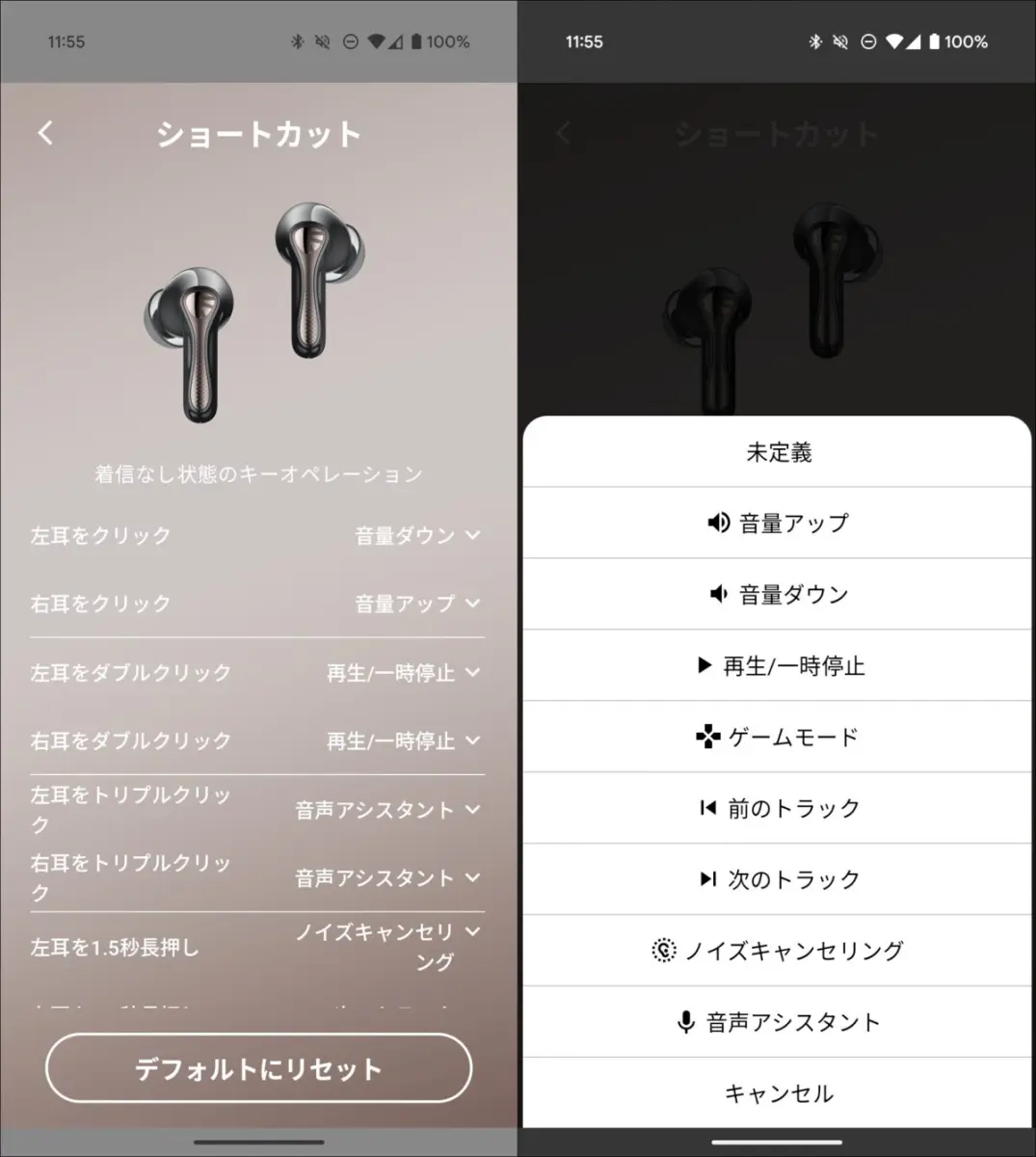This screenshot has height=1157, width=1036.
Task: Dismiss the sheet with キャンセル
Action: tap(778, 1093)
